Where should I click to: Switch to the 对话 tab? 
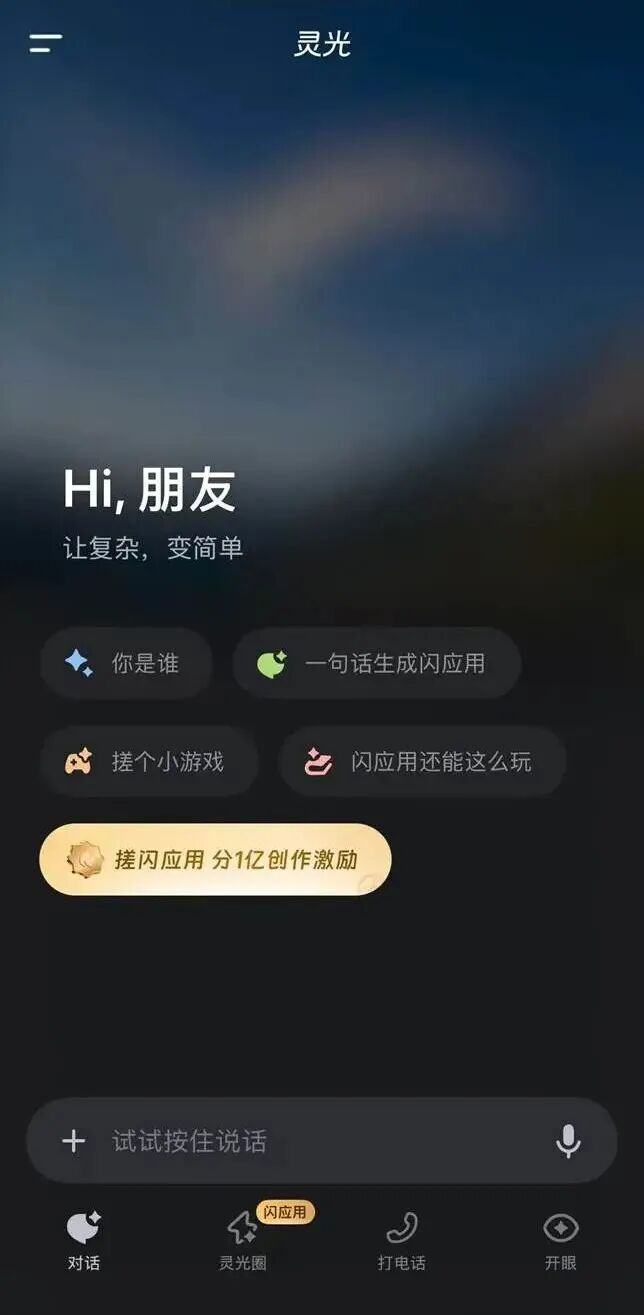coord(84,1240)
